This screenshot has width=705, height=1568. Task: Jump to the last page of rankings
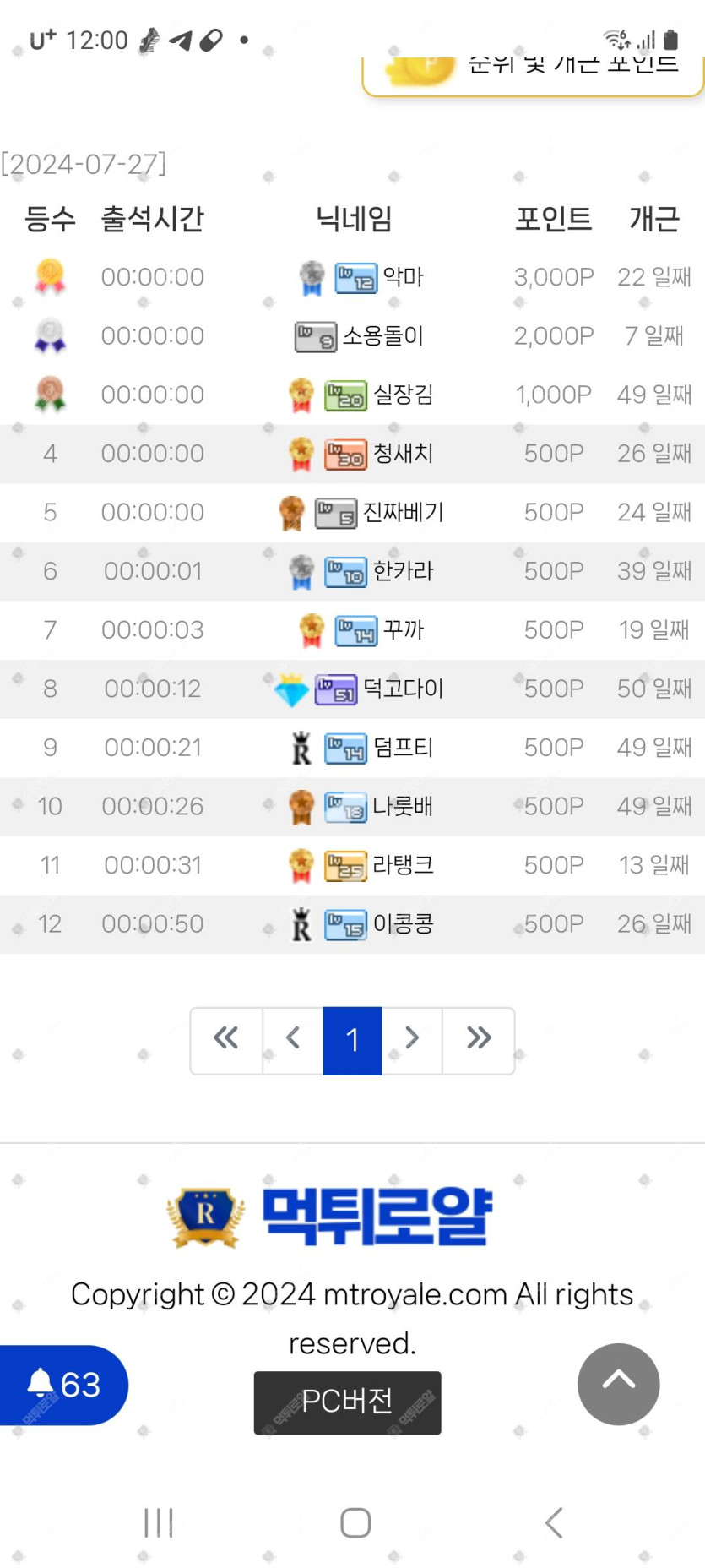pos(479,1040)
